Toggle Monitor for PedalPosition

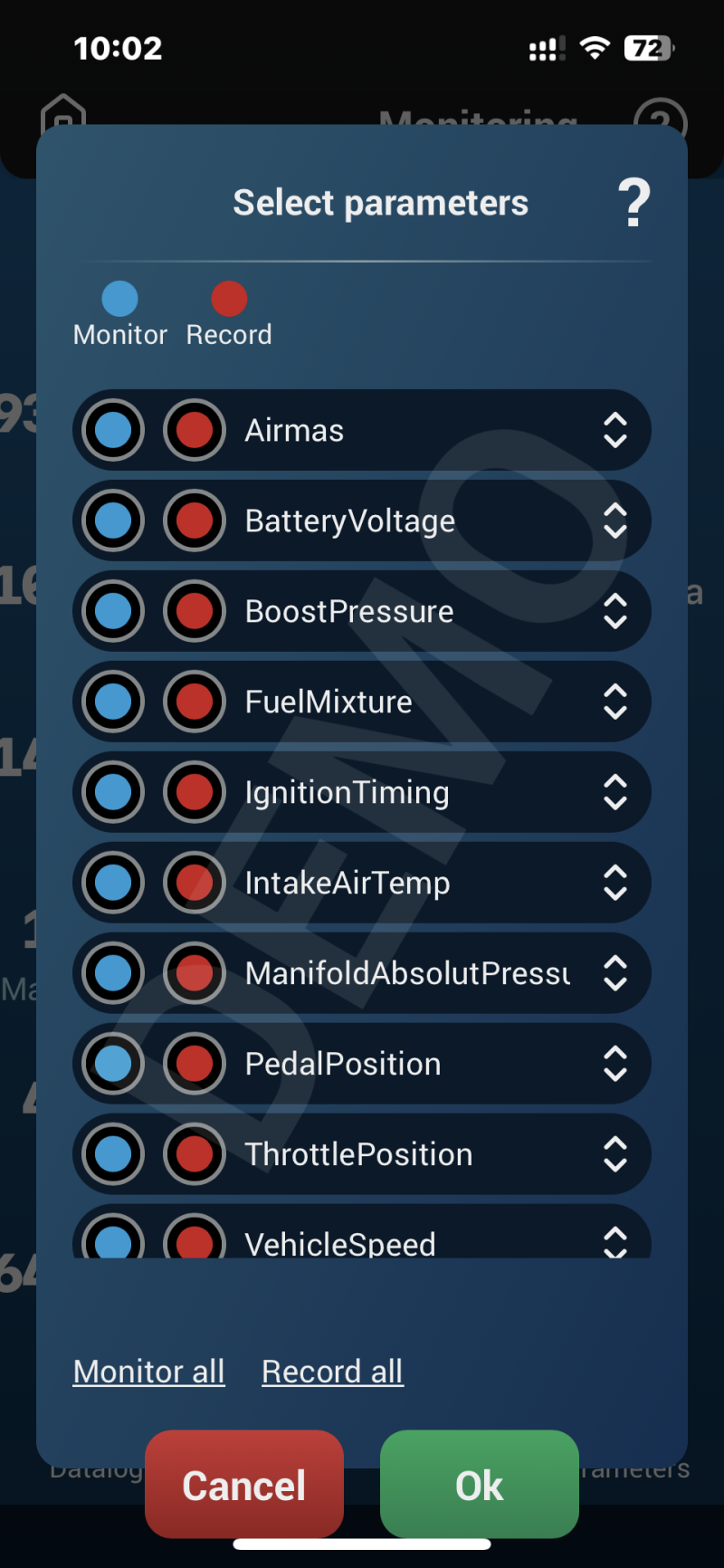point(113,1064)
